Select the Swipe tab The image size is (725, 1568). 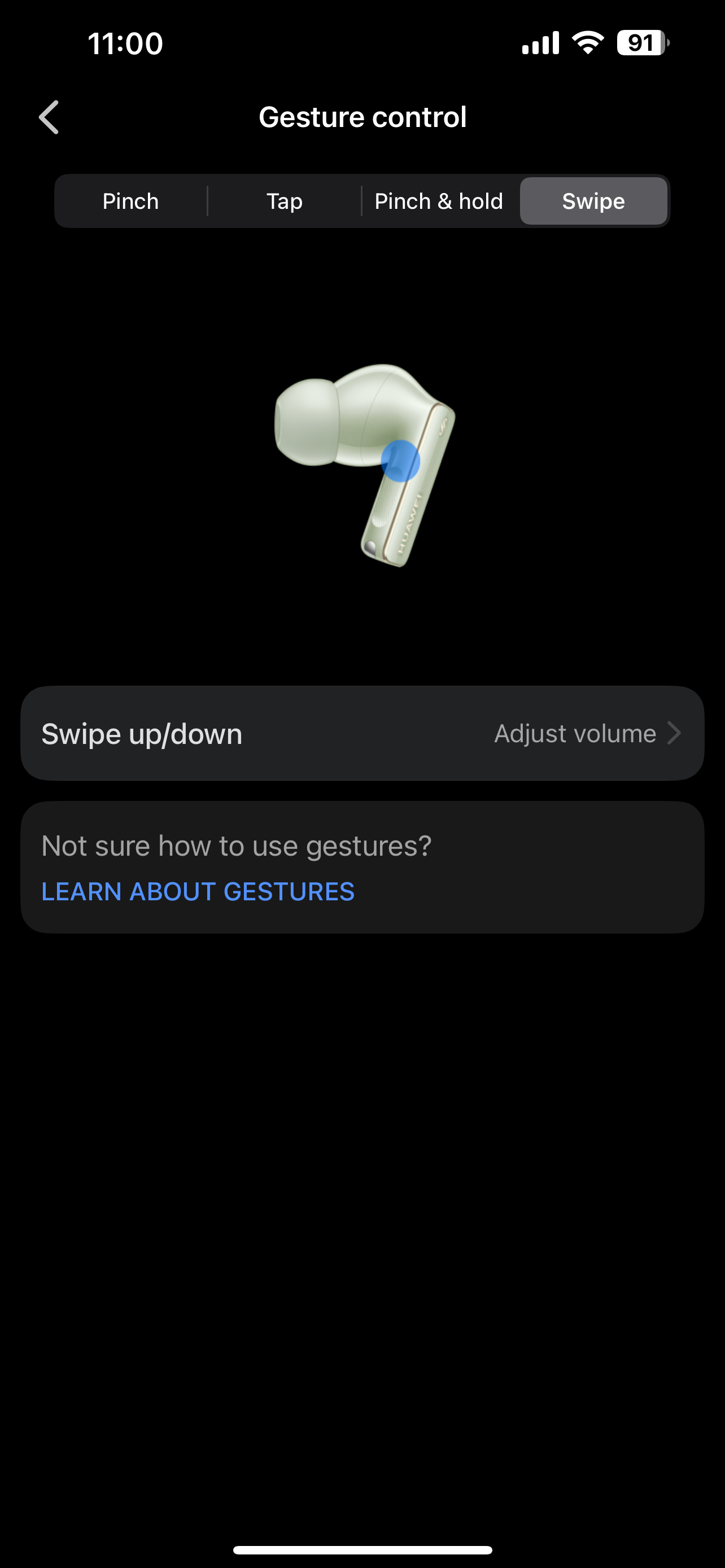[x=593, y=201]
